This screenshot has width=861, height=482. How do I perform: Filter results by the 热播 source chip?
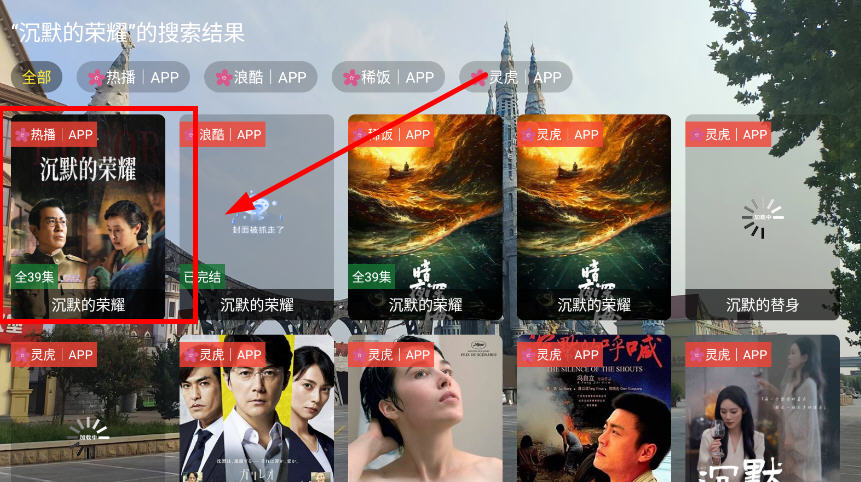pos(134,77)
